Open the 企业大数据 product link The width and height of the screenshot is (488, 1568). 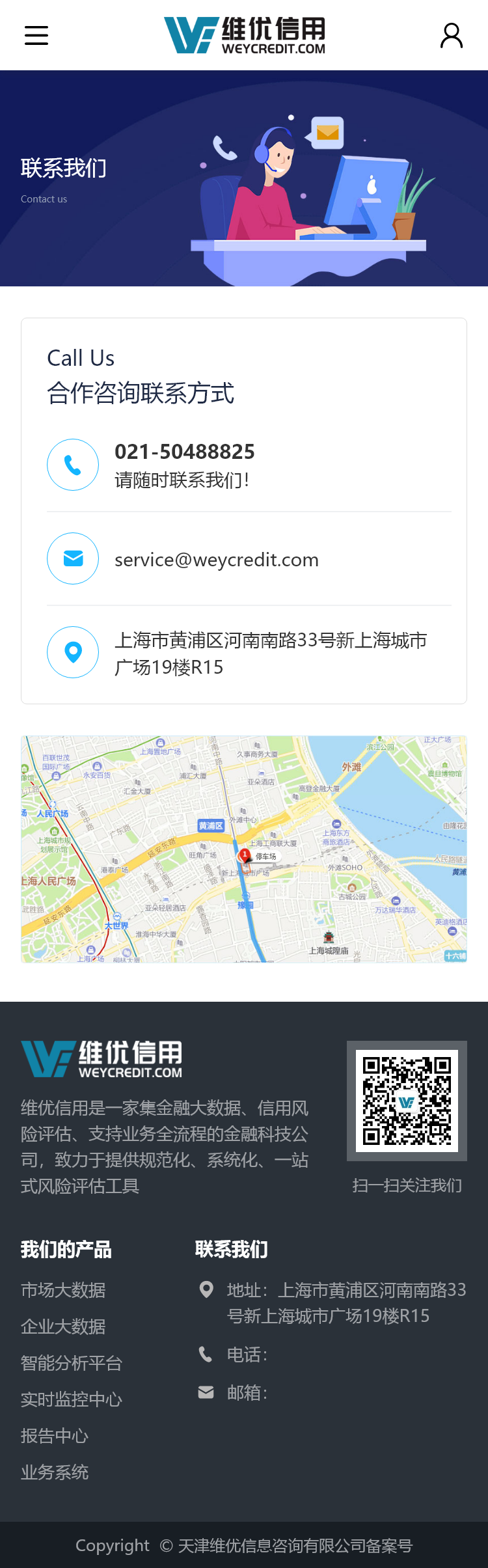tap(63, 1327)
